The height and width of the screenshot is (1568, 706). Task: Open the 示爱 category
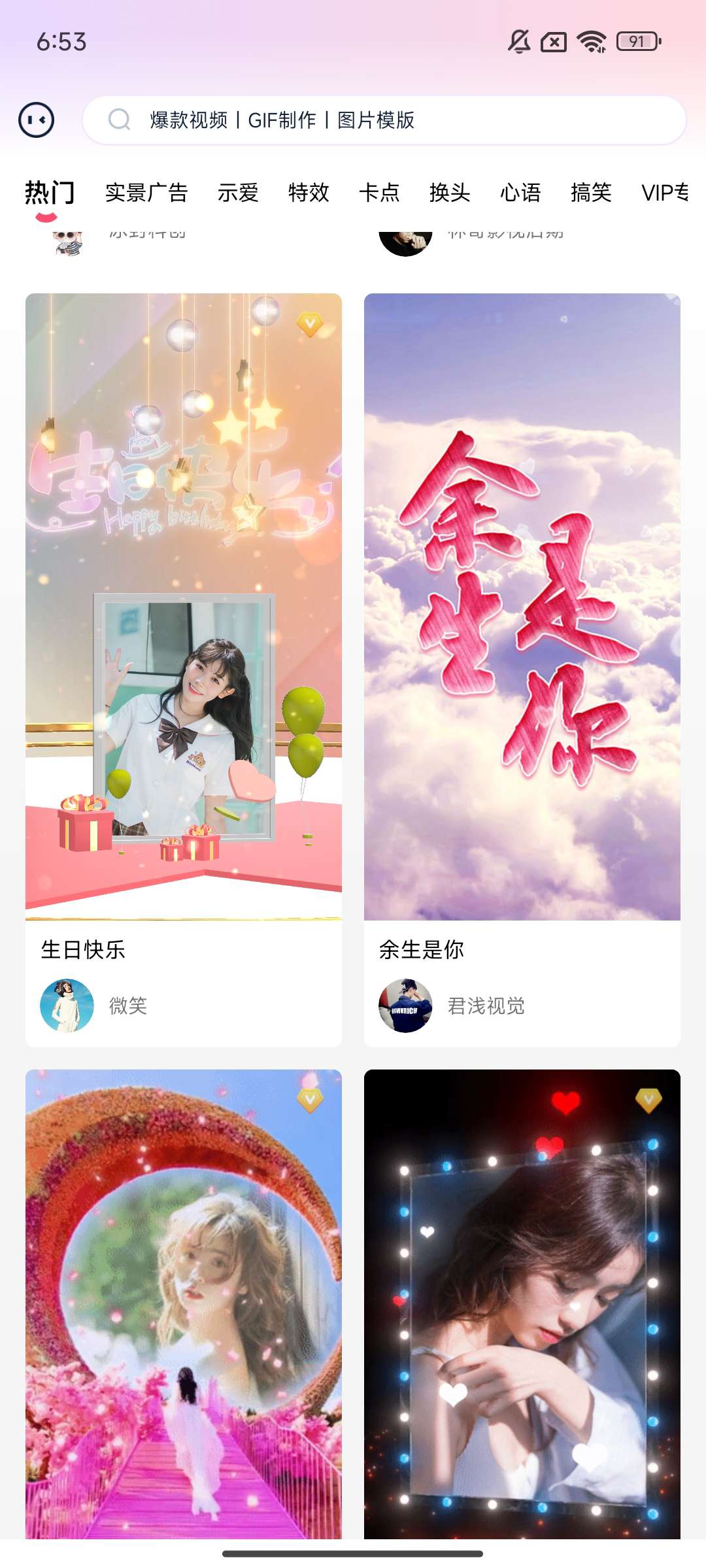point(238,193)
